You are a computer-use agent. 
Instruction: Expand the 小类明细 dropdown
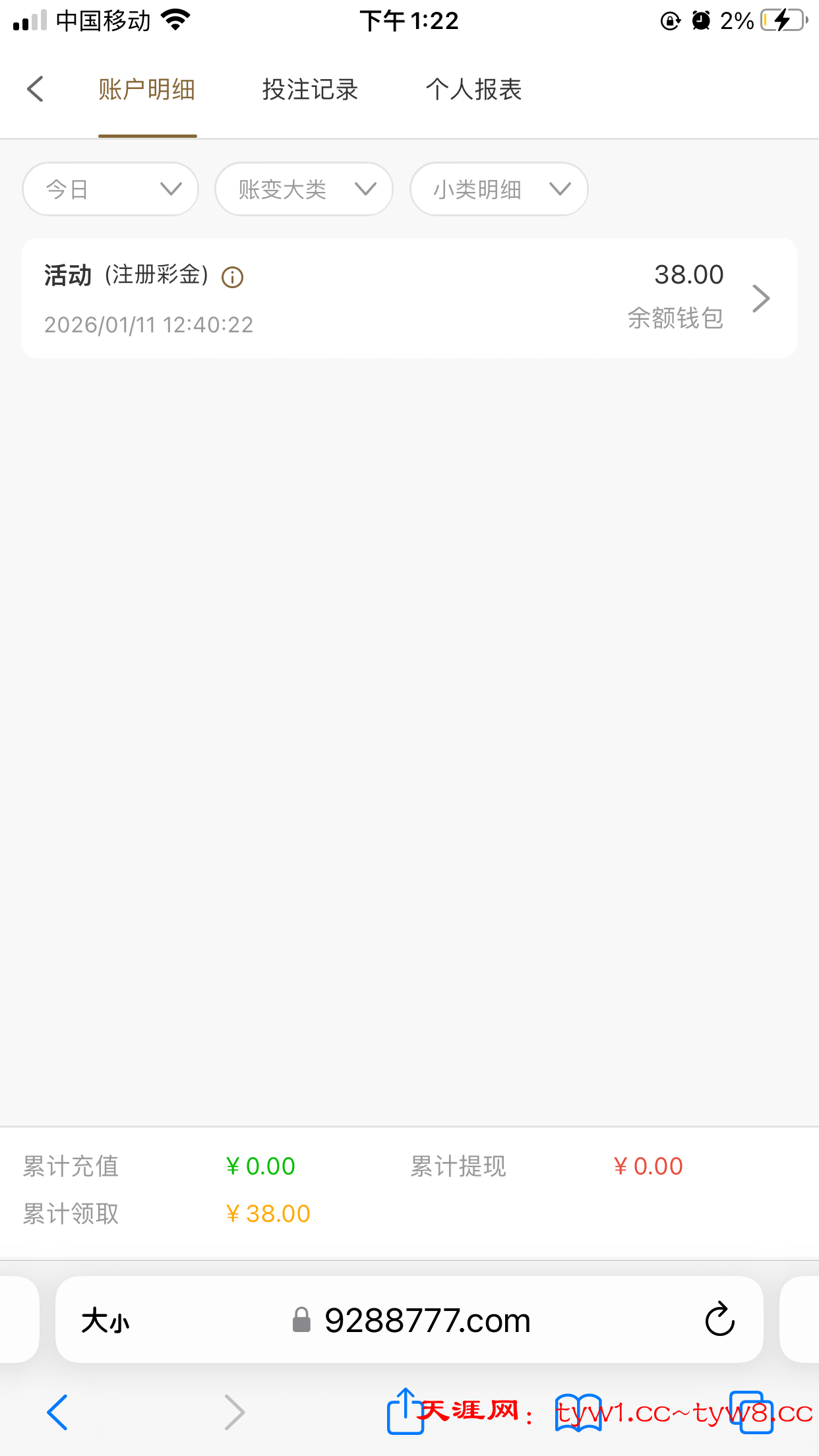click(499, 189)
